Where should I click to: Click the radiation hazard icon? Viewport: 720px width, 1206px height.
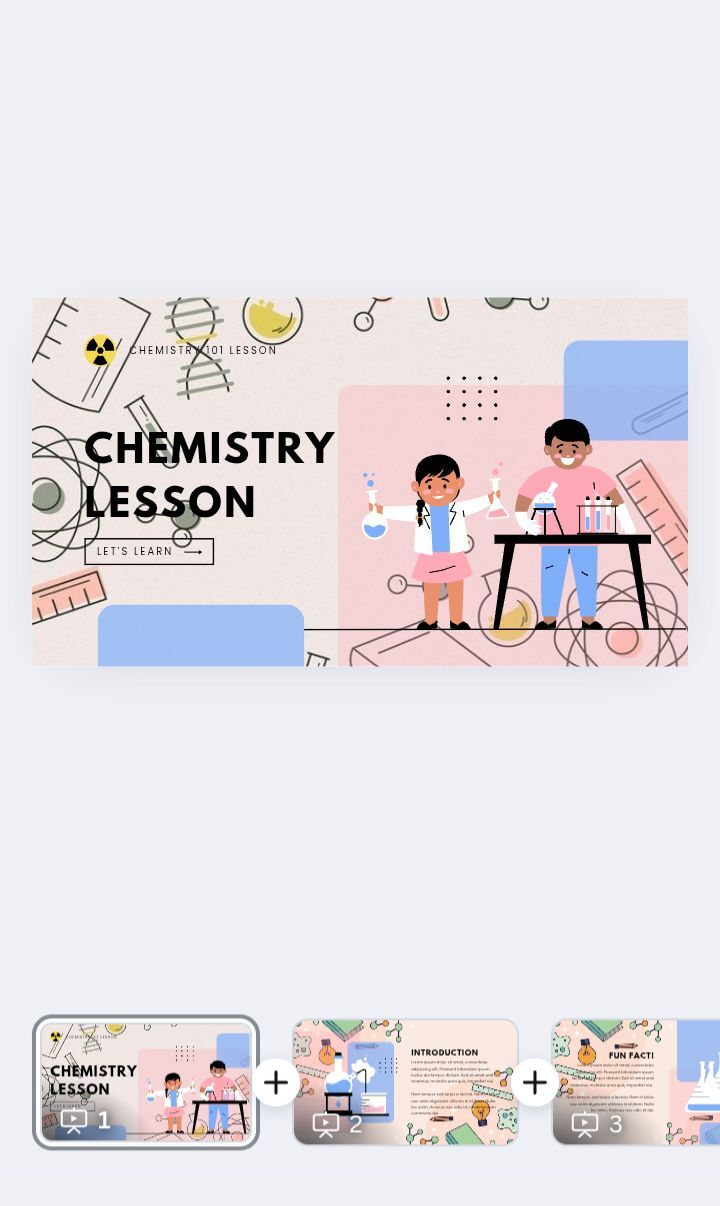point(99,352)
